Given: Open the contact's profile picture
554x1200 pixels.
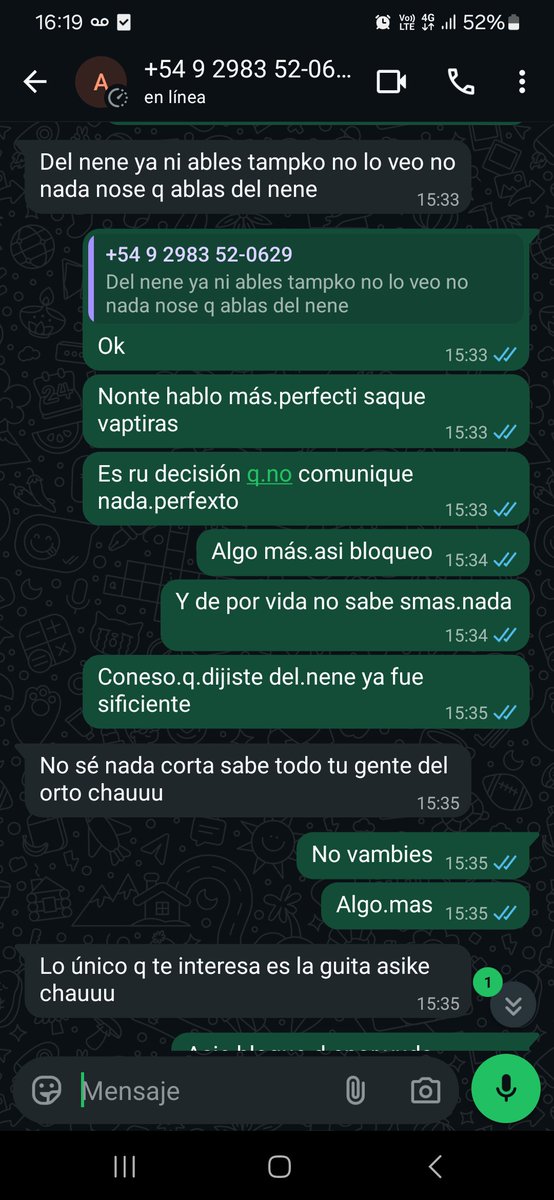Looking at the screenshot, I should tap(101, 82).
